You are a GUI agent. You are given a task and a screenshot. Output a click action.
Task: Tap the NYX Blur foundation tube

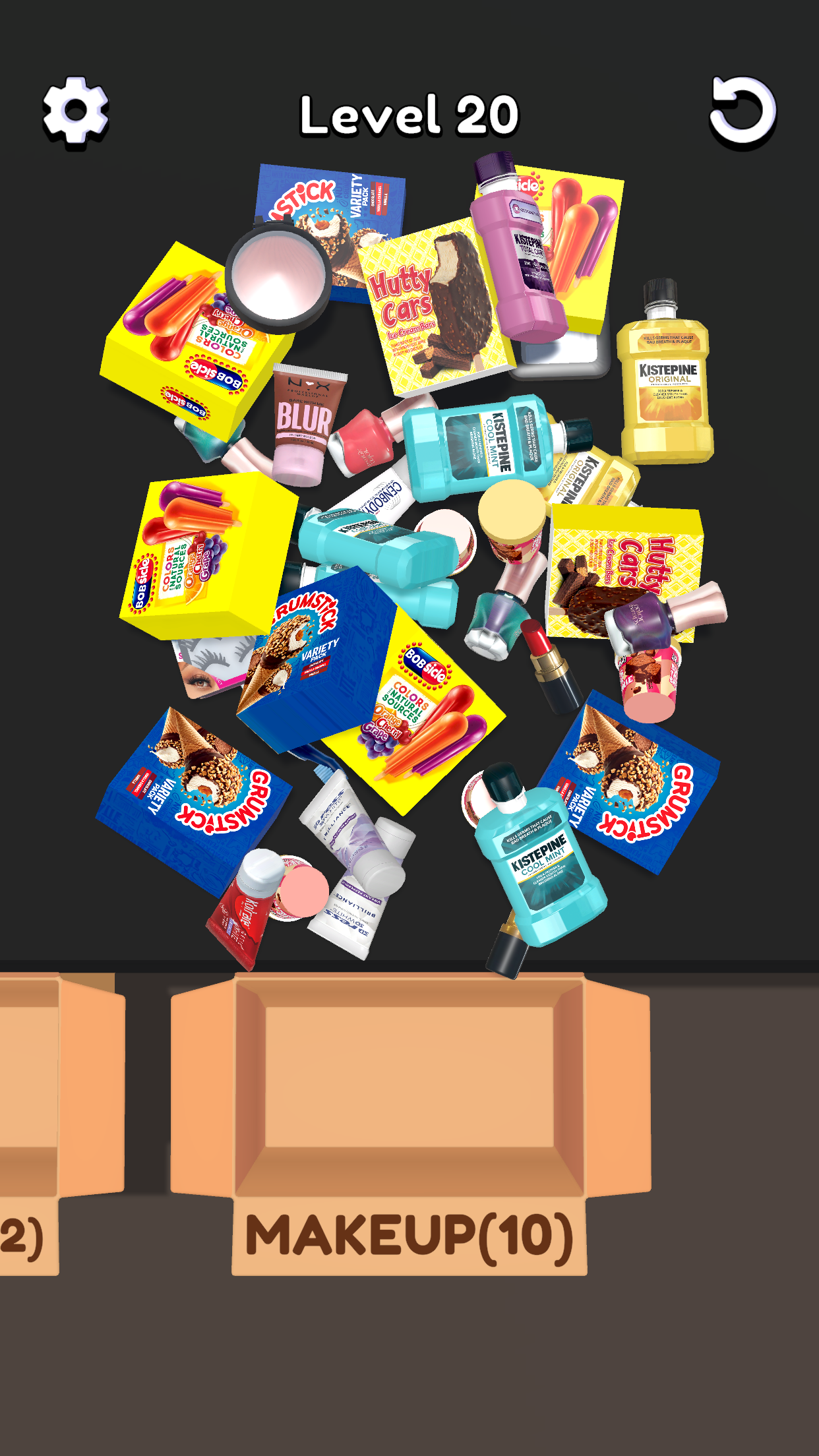304,422
